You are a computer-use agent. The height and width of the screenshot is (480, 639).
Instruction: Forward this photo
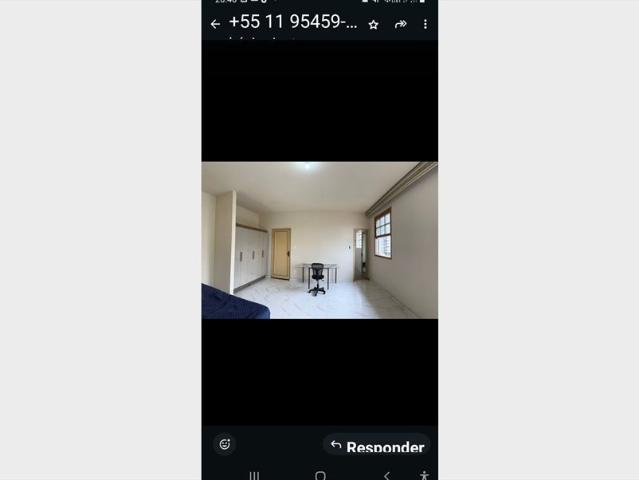pyautogui.click(x=400, y=24)
